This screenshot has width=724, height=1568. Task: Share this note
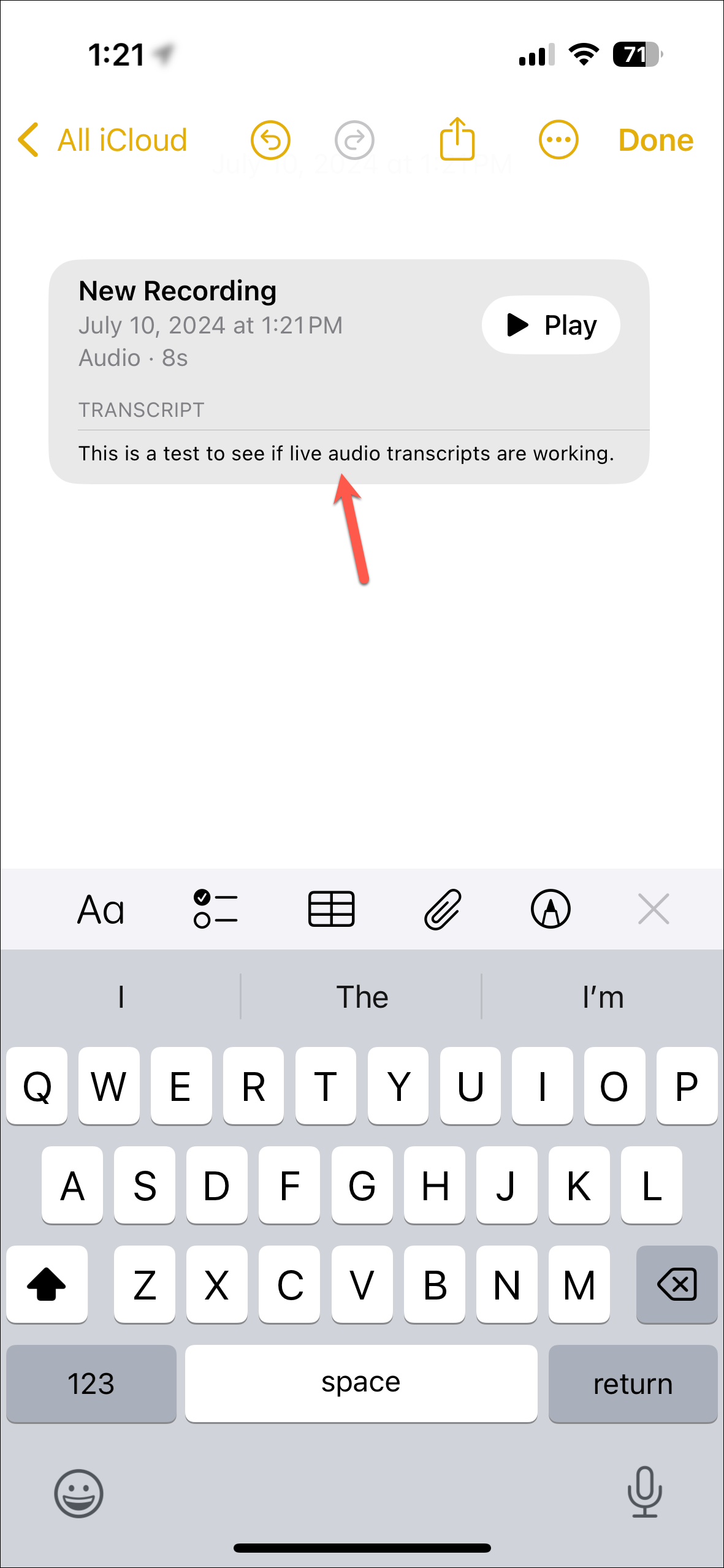tap(457, 139)
